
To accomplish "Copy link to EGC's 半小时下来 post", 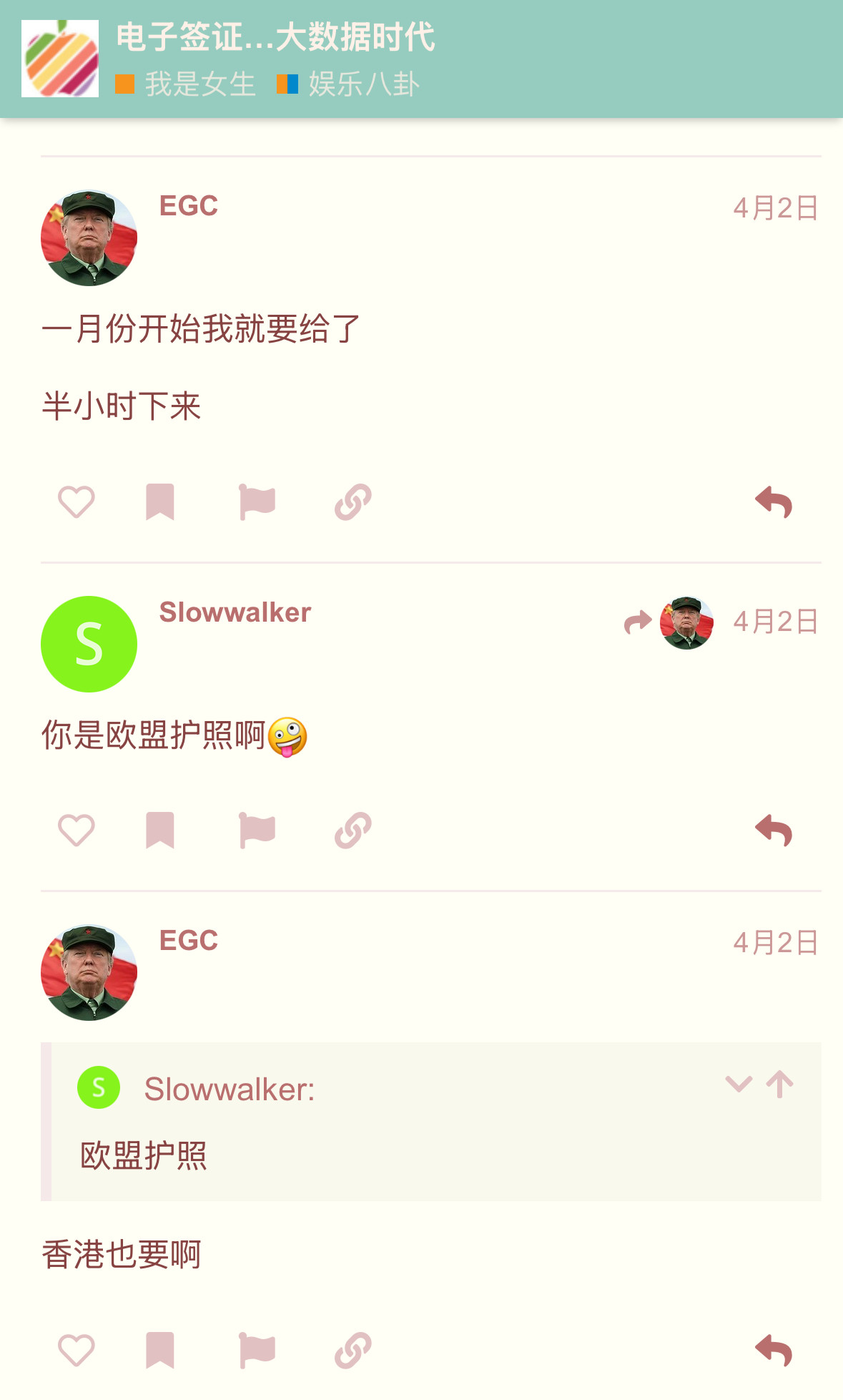I will (353, 501).
